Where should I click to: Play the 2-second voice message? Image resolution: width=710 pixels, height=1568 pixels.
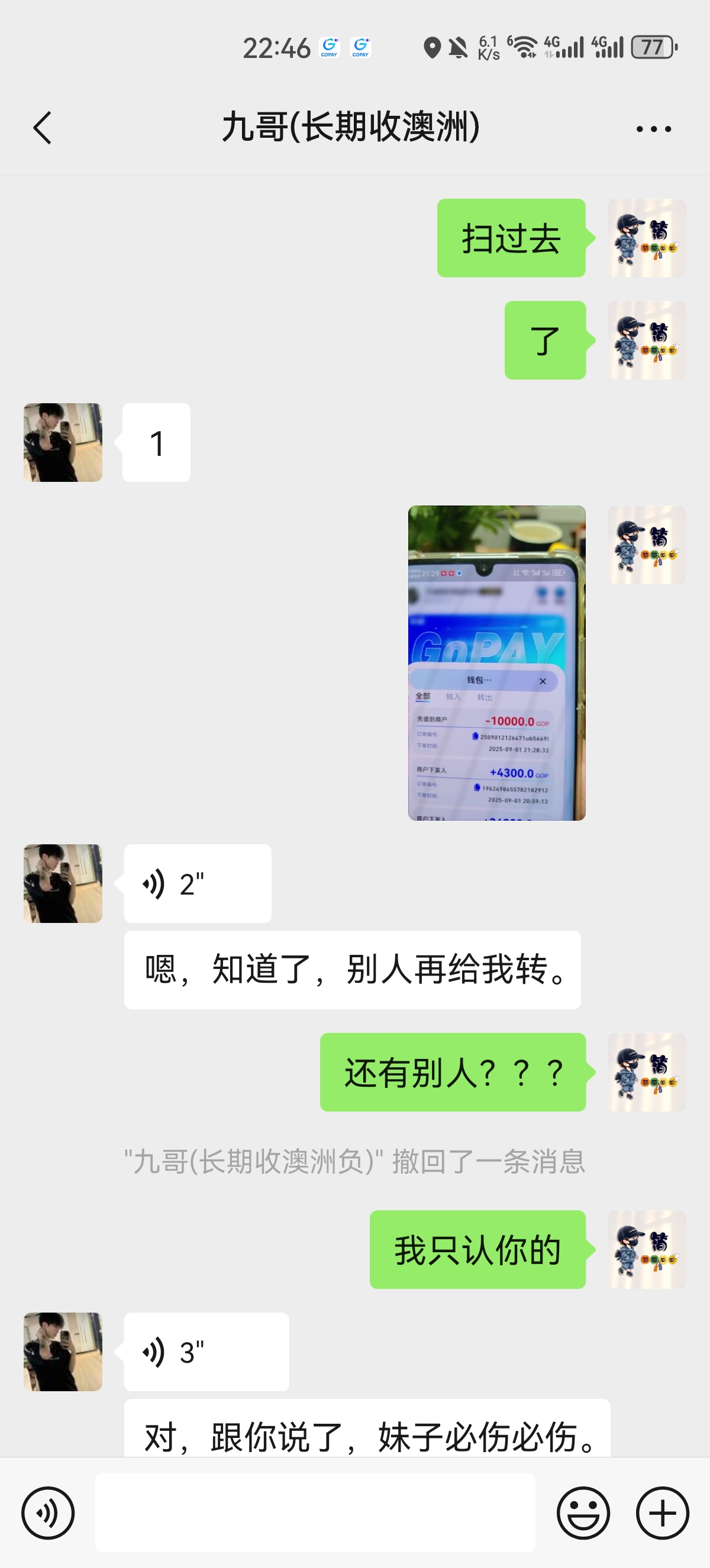pyautogui.click(x=197, y=883)
